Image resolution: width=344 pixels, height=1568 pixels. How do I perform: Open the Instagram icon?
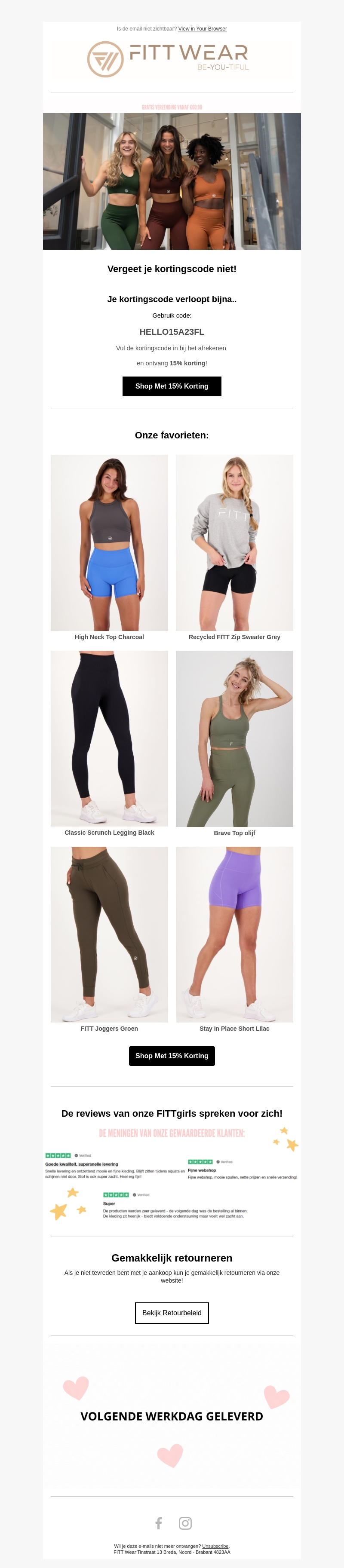[x=185, y=1522]
